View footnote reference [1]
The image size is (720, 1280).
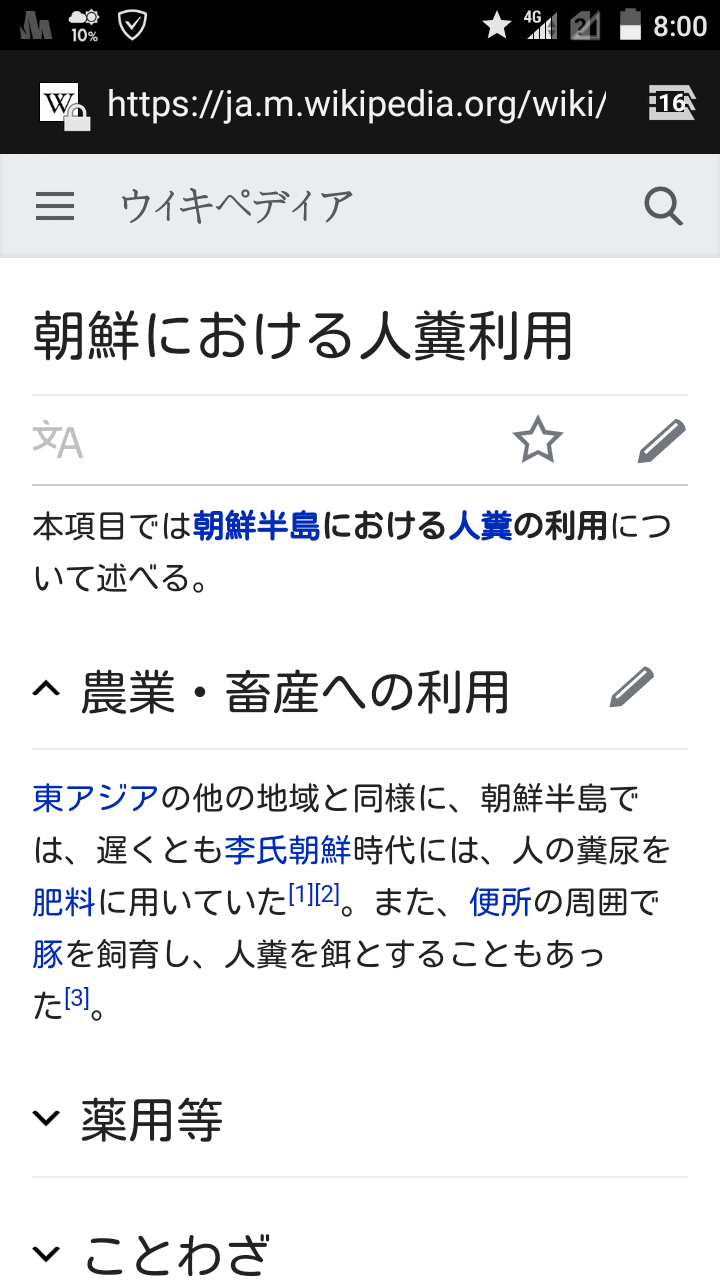(301, 895)
